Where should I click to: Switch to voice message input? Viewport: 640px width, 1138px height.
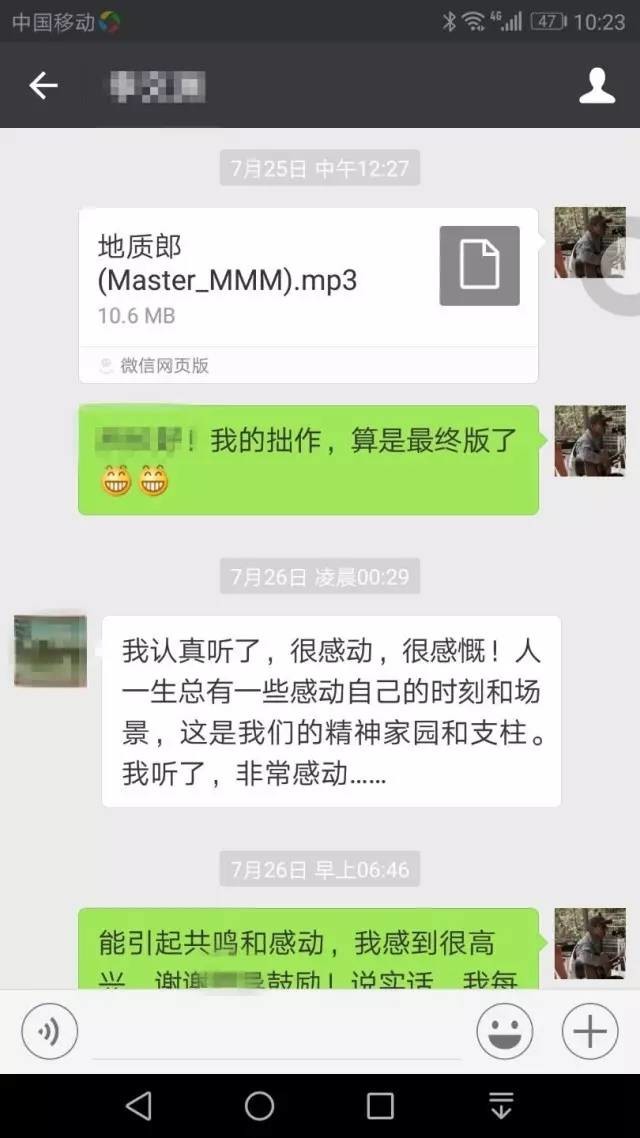pos(49,1031)
